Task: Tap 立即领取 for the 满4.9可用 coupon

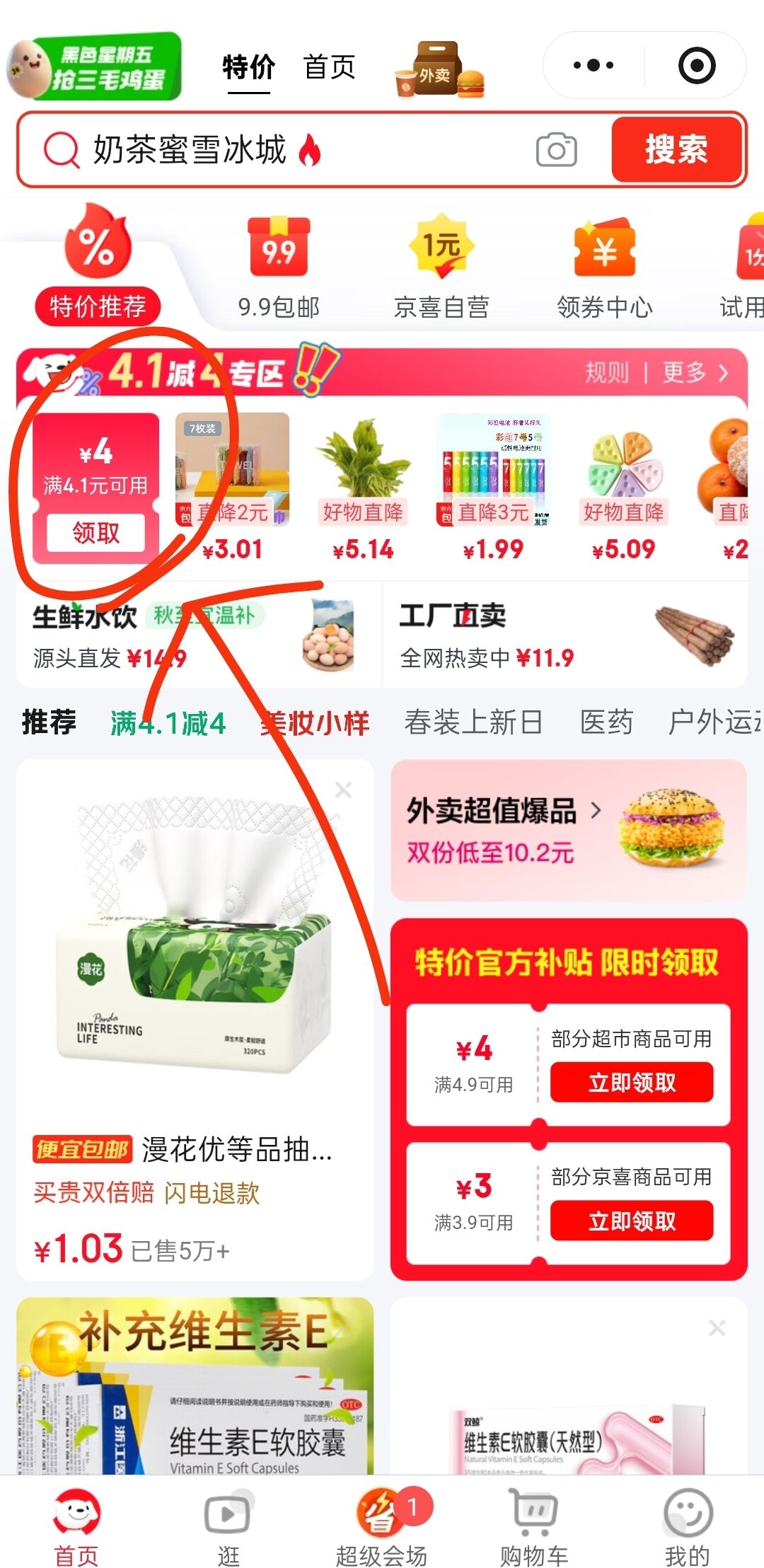Action: tap(632, 1083)
